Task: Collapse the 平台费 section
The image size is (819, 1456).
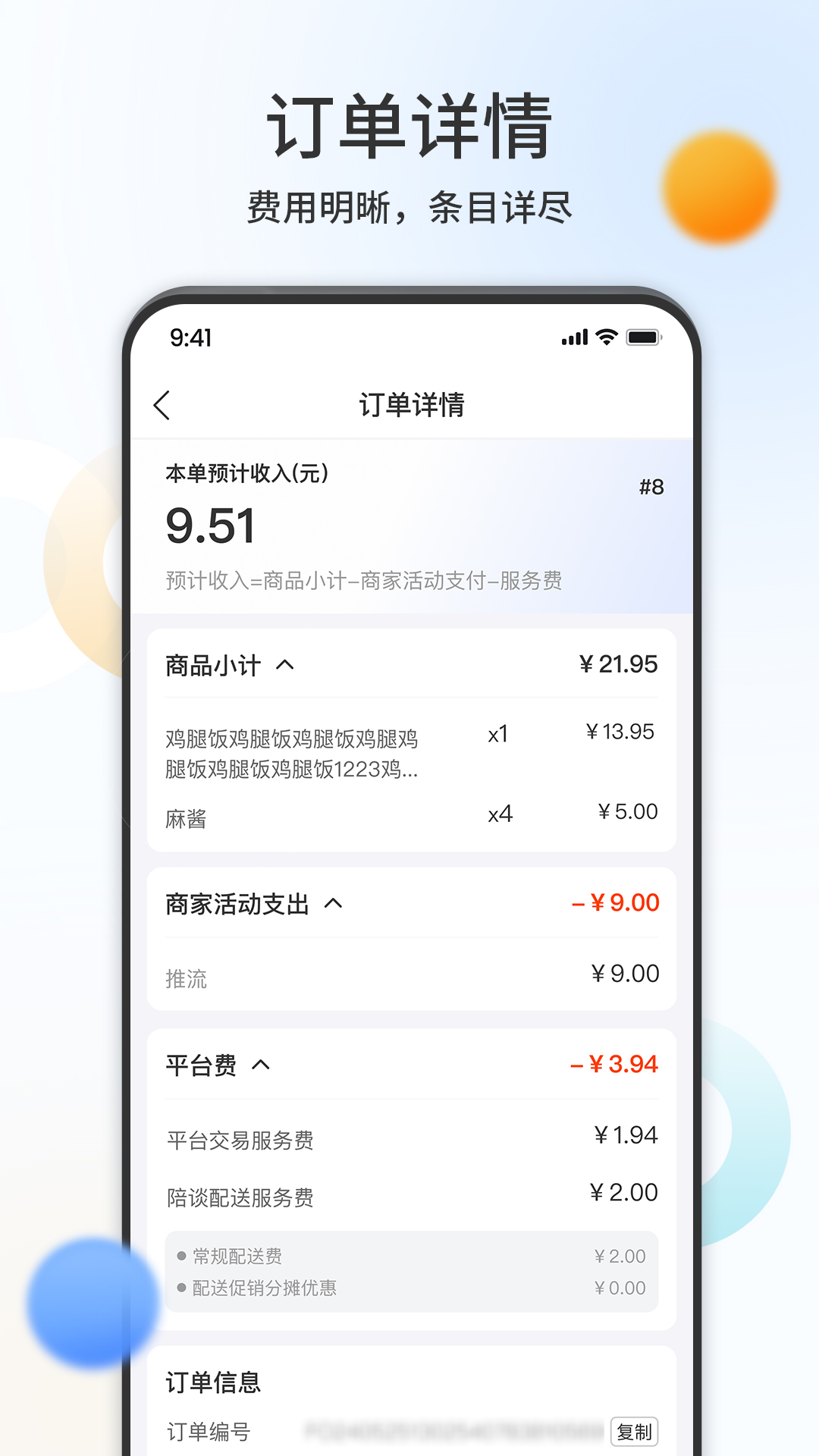Action: (262, 1065)
